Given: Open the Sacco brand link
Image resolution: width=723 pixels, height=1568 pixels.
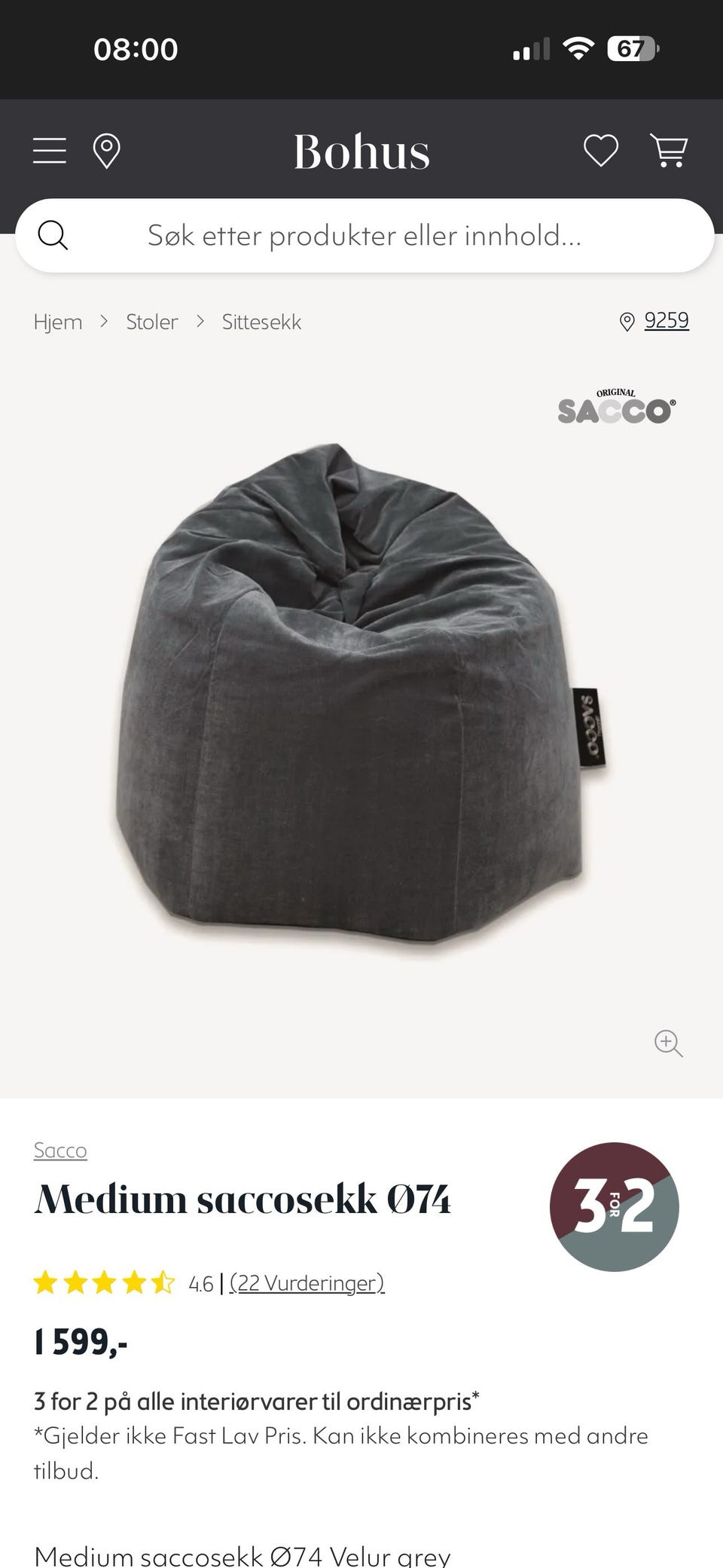Looking at the screenshot, I should (60, 1151).
